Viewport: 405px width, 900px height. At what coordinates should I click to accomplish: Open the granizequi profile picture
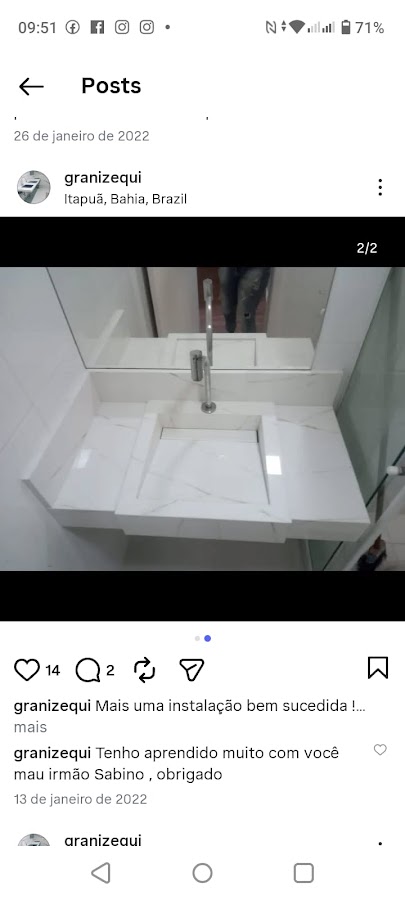(34, 187)
